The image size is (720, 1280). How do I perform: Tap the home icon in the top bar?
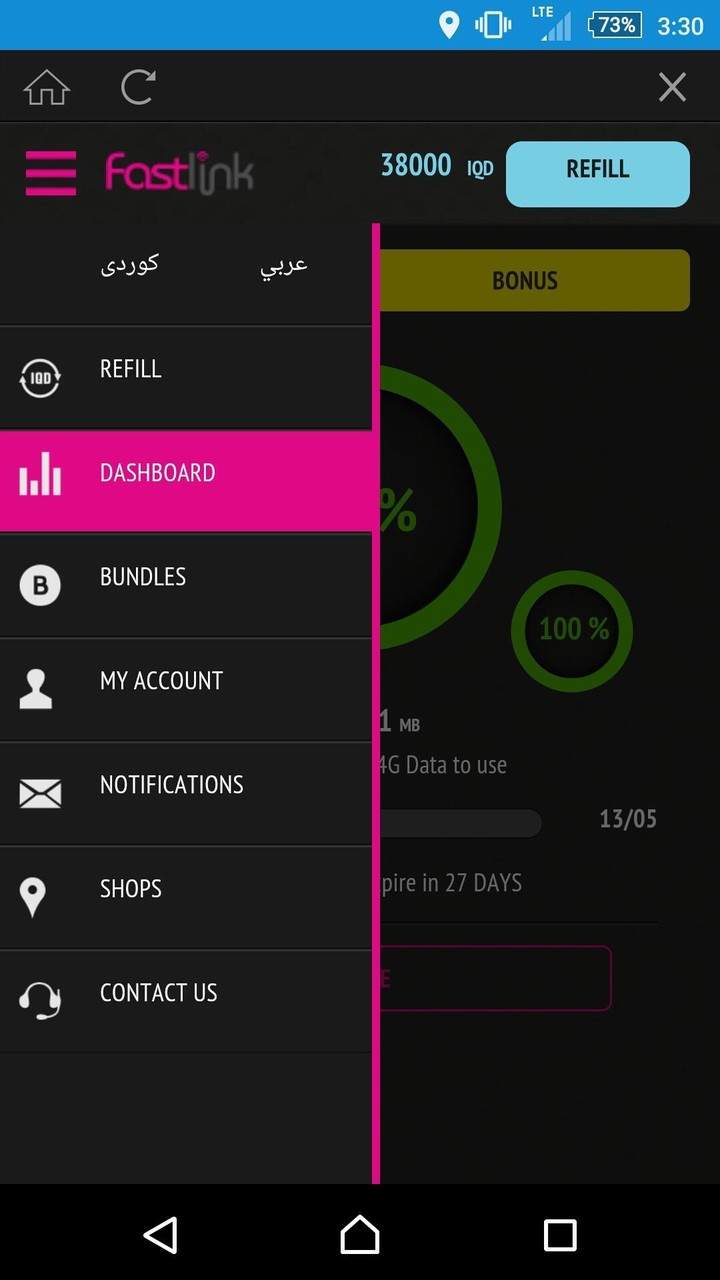tap(47, 88)
